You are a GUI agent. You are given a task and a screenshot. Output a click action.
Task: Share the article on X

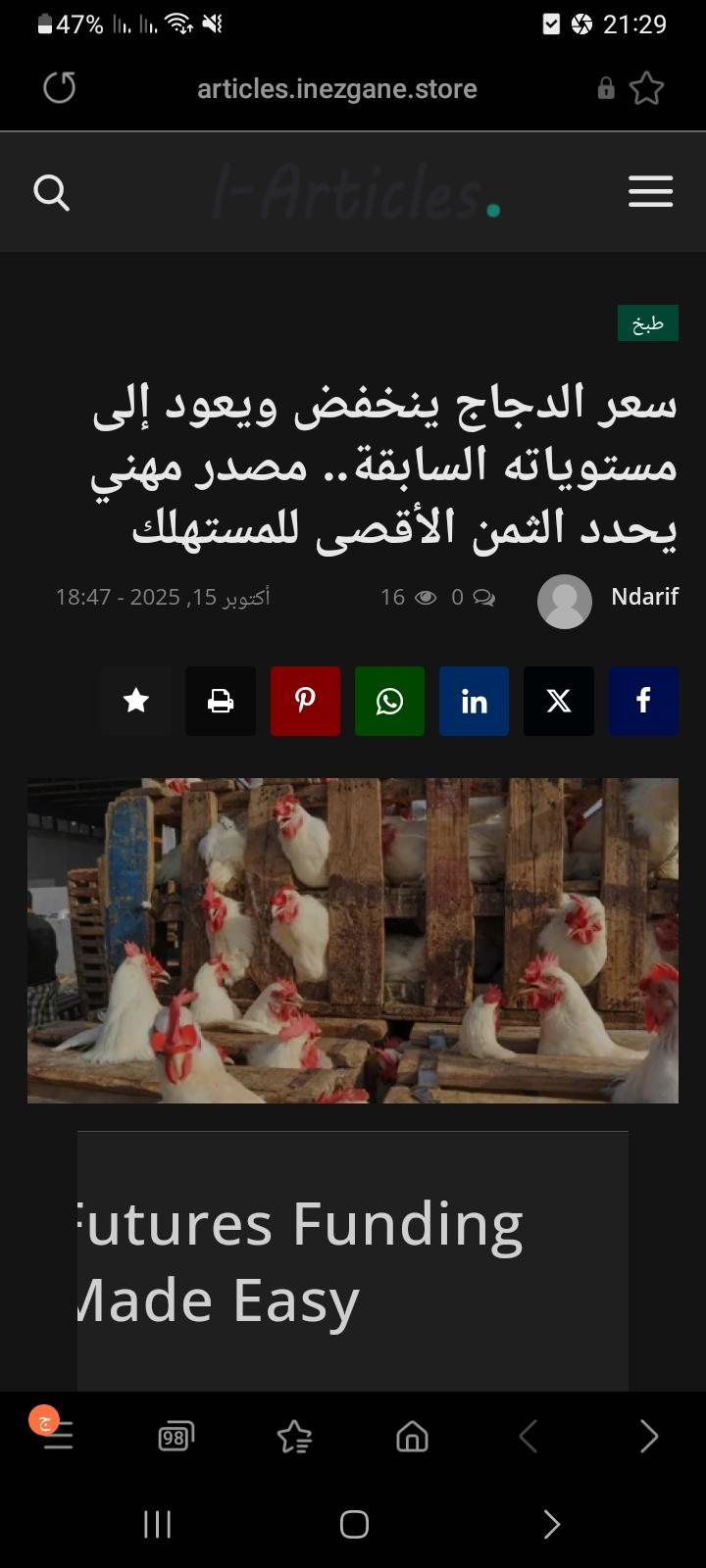pos(559,701)
